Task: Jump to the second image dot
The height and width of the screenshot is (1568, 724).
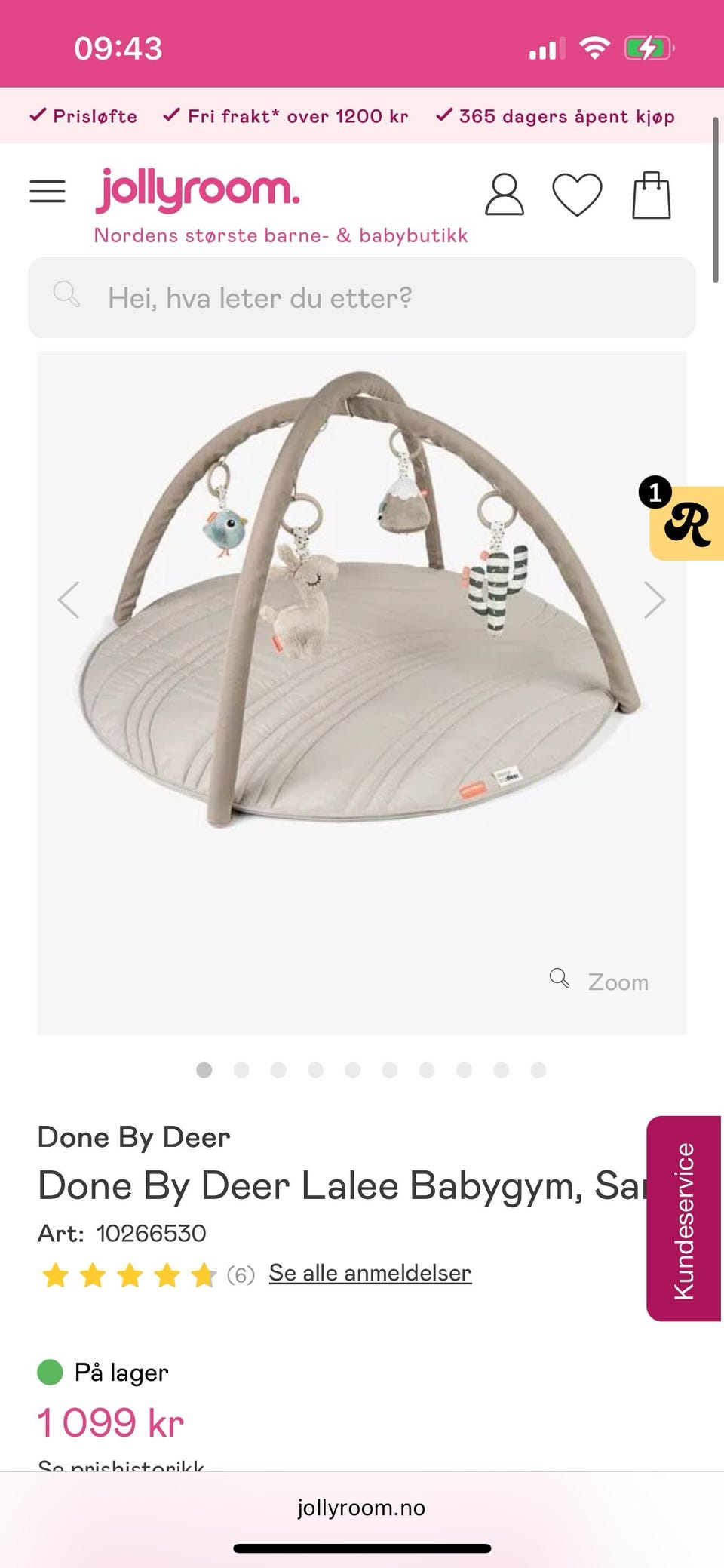Action: pos(241,1070)
